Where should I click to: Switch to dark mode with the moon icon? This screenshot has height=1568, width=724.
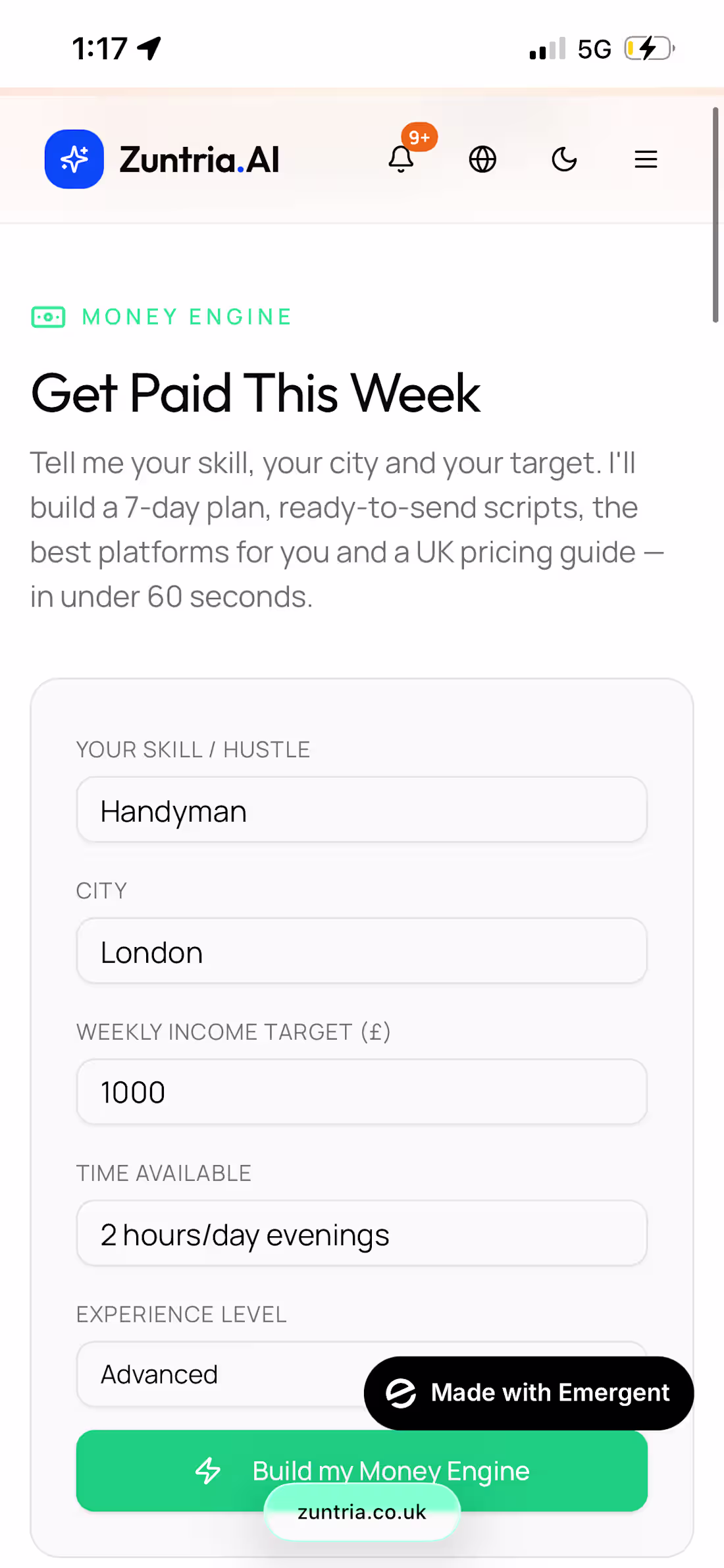coord(564,159)
